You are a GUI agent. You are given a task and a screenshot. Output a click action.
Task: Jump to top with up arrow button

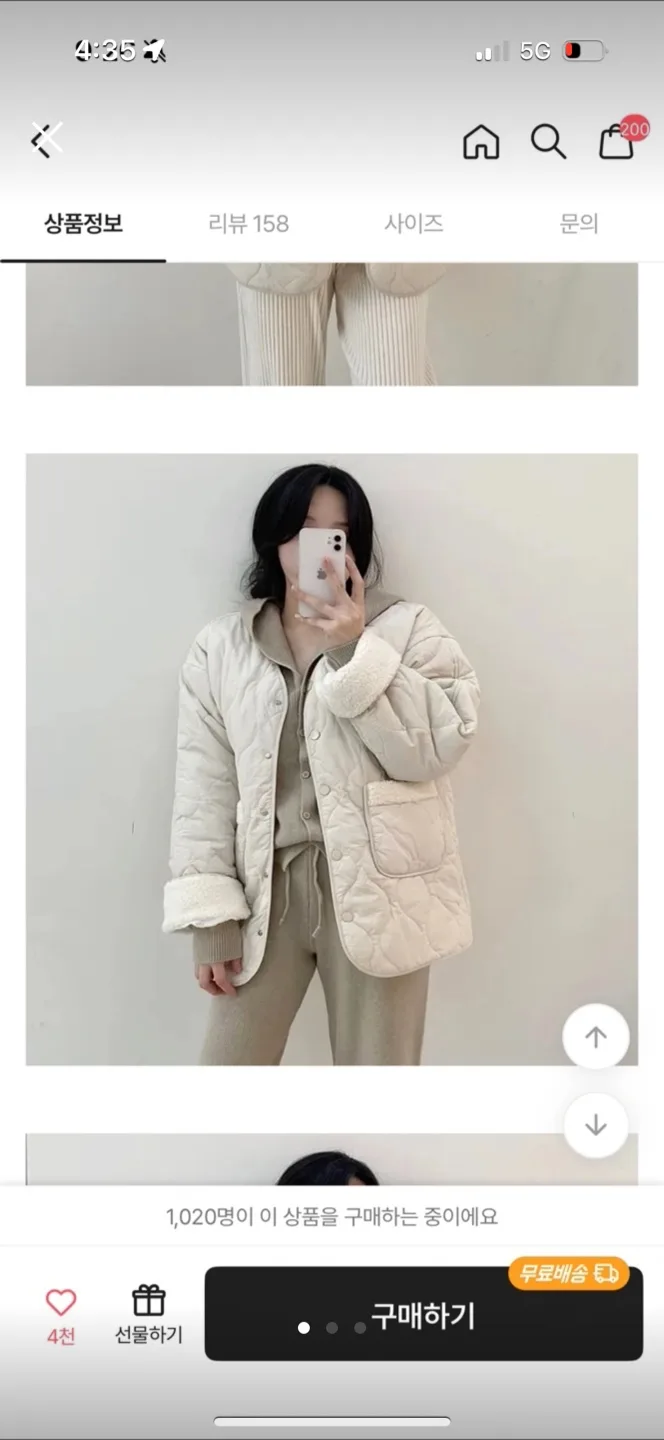596,1037
